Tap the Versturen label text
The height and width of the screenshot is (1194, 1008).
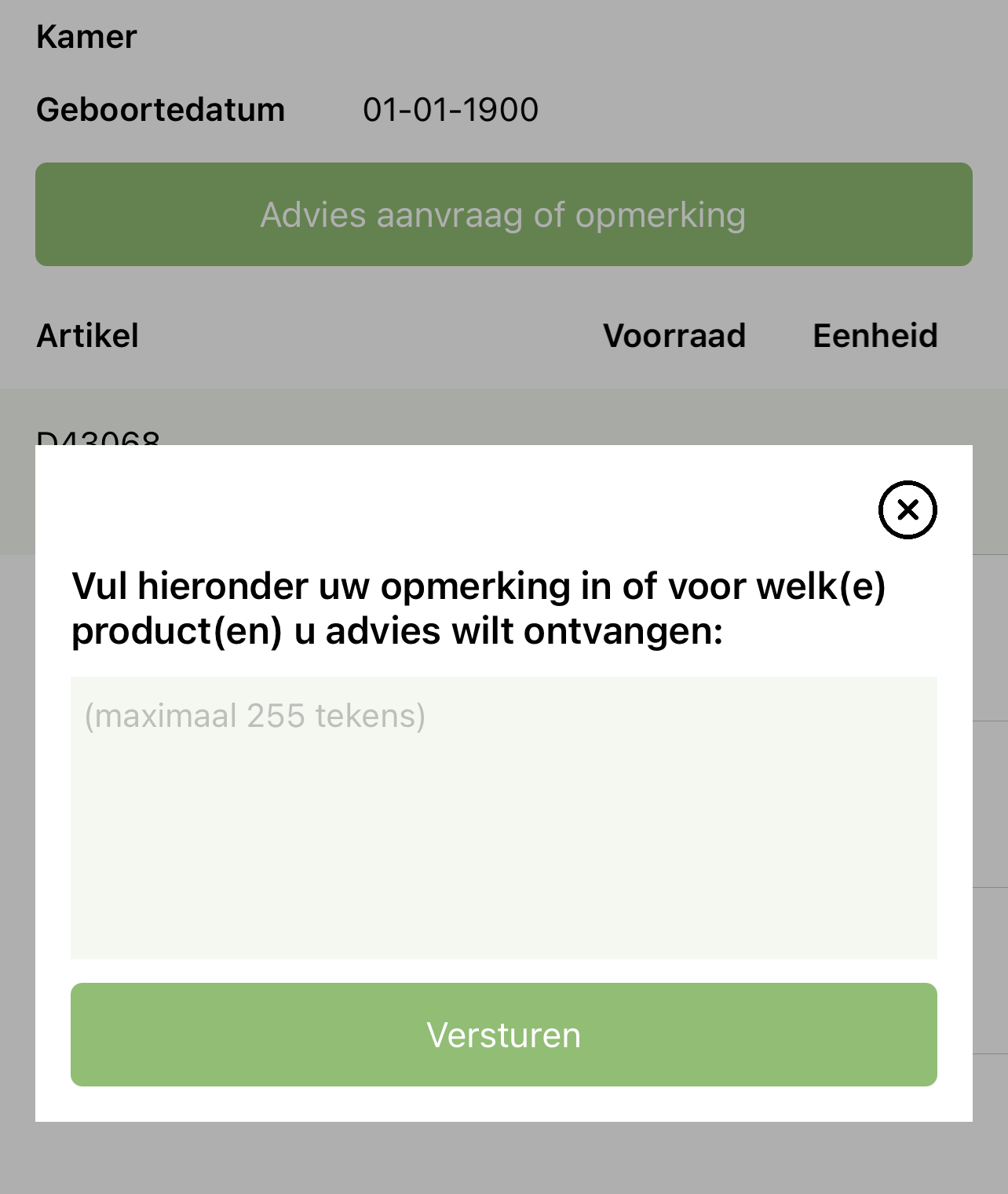502,1035
